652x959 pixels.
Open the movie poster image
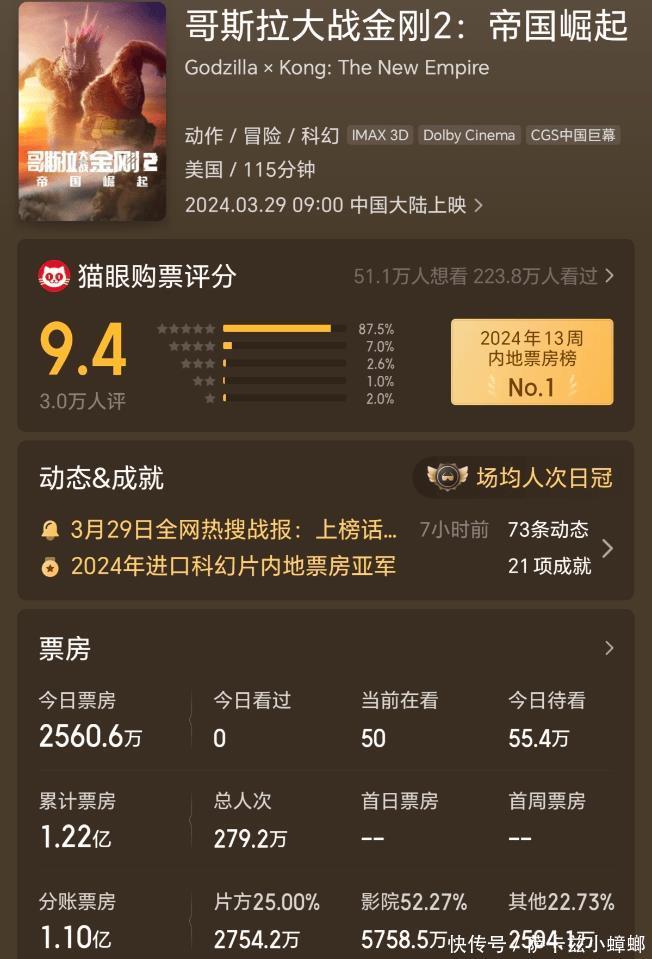point(92,111)
